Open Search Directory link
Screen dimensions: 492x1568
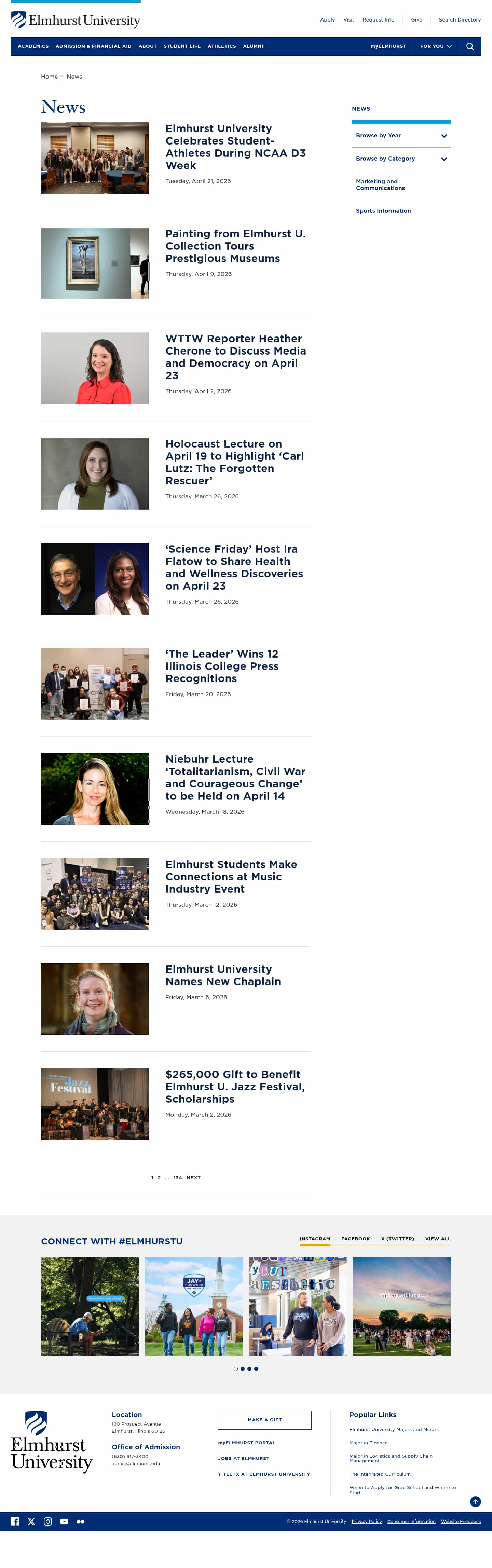click(459, 19)
